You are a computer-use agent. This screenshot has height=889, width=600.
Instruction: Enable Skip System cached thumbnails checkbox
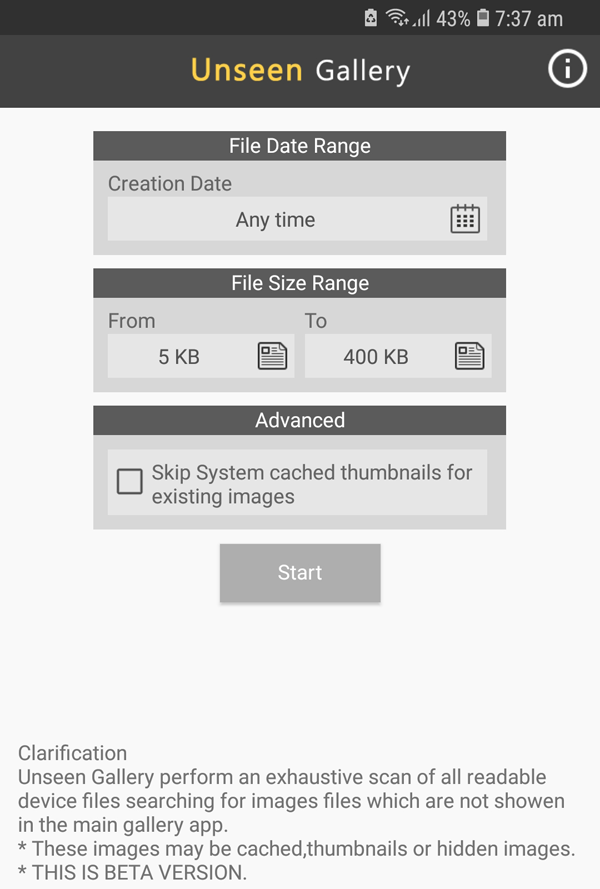tap(130, 482)
